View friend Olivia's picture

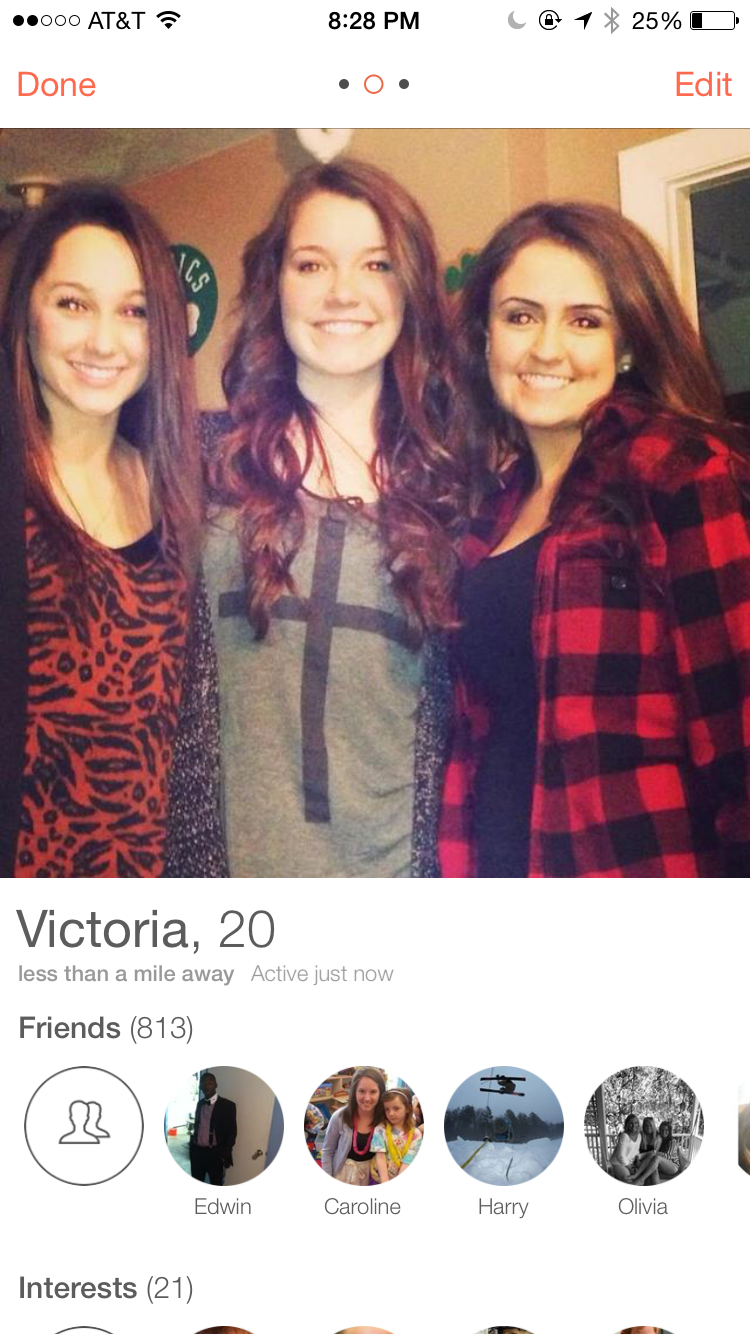tap(643, 1125)
